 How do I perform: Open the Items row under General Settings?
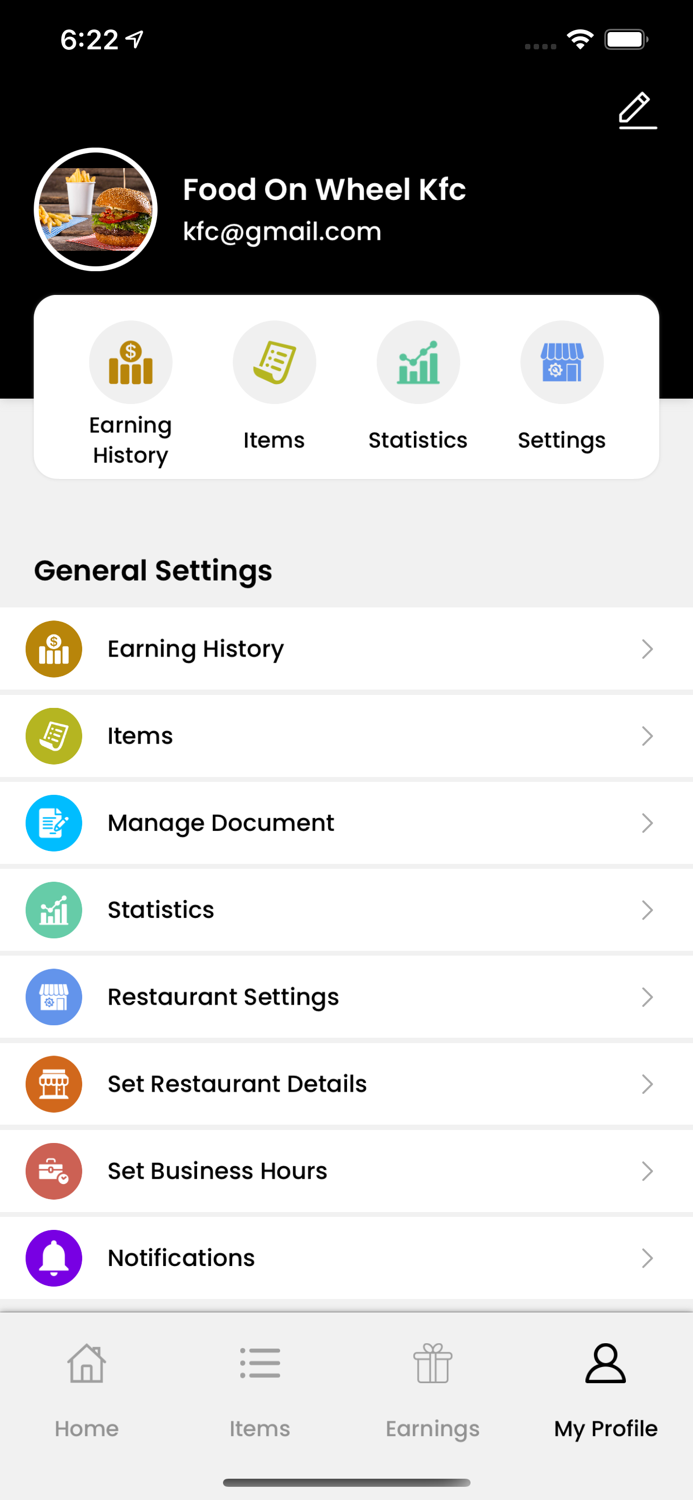tap(346, 736)
